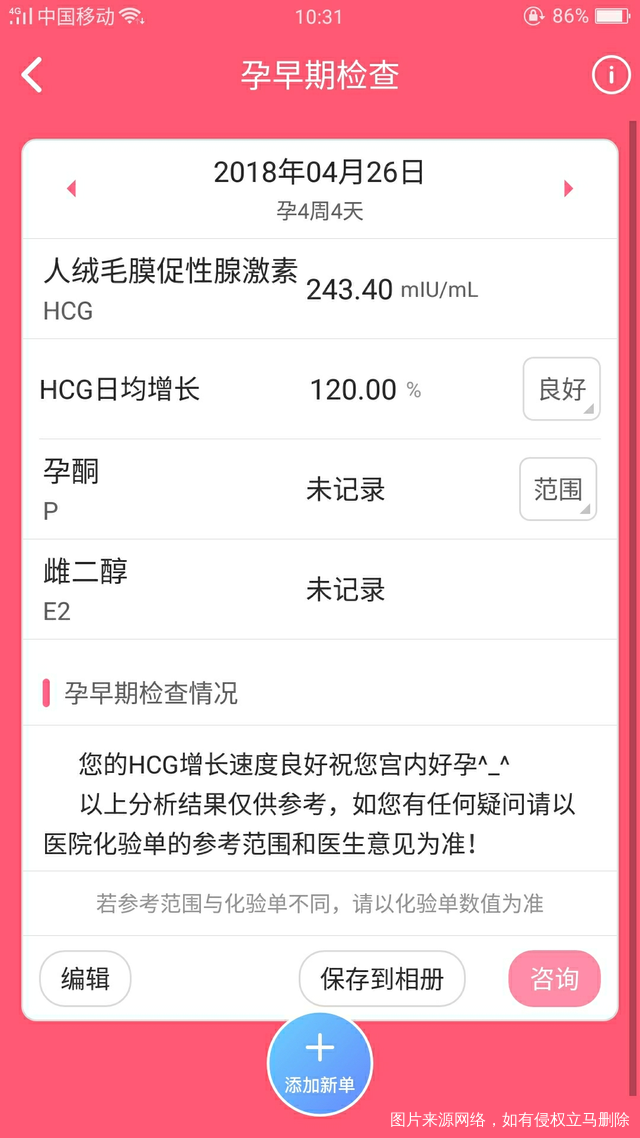Screen dimensions: 640x1138
Task: Expand the 良好 HCG growth indicator
Action: pos(562,389)
